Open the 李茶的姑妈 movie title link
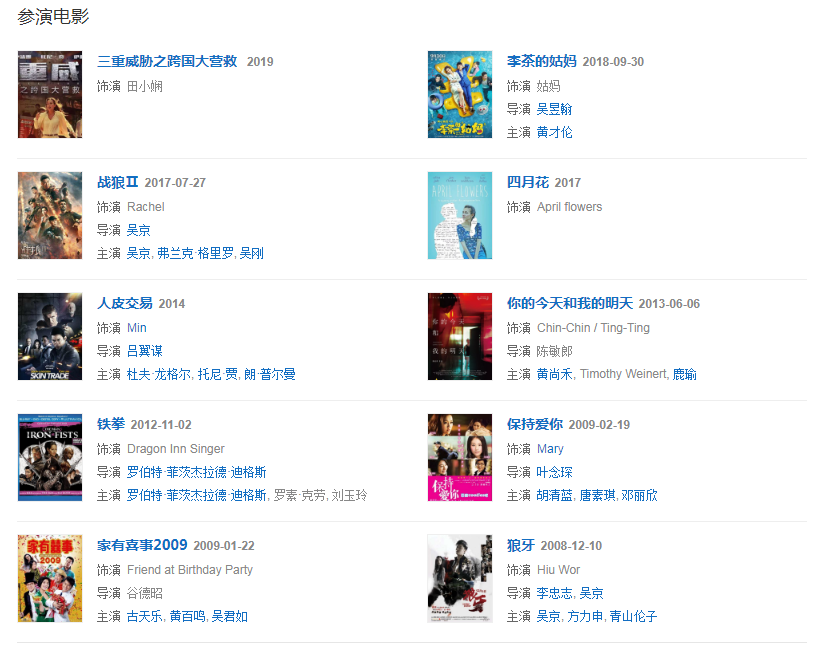 [x=541, y=61]
